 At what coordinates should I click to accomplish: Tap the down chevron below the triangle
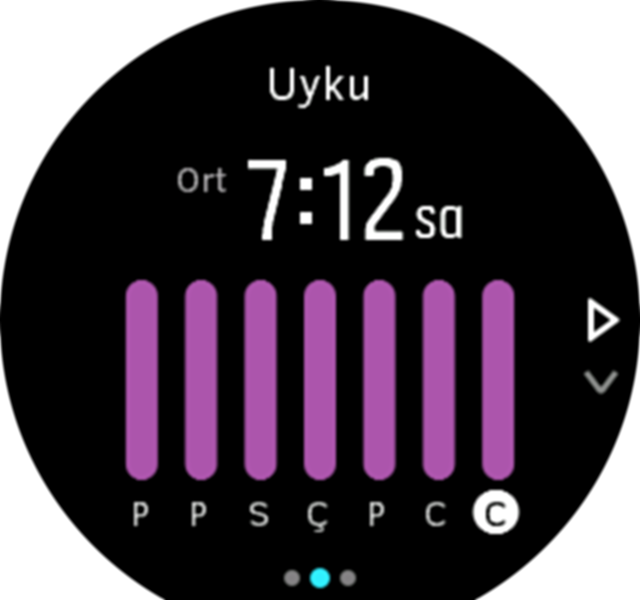pos(601,381)
